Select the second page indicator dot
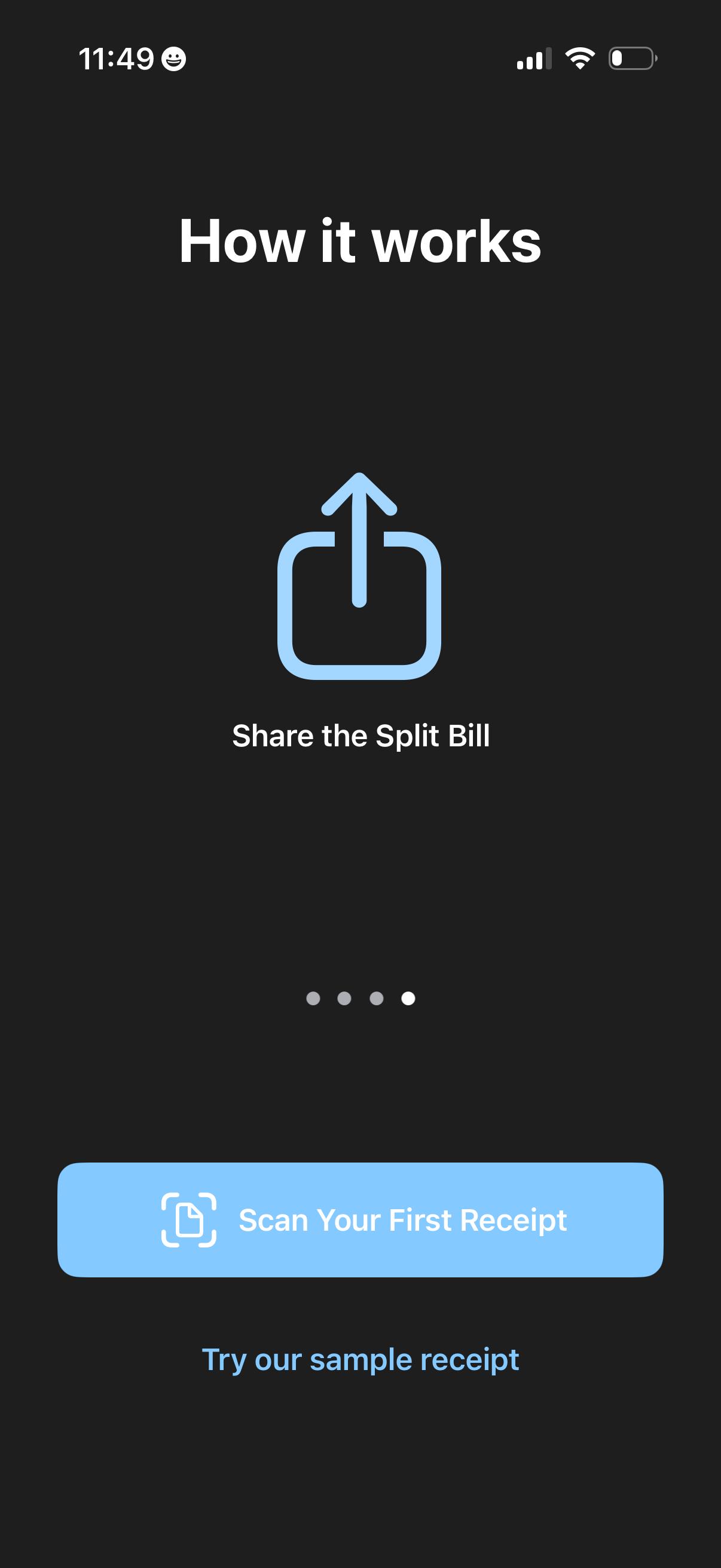This screenshot has height=1568, width=721. [x=345, y=998]
